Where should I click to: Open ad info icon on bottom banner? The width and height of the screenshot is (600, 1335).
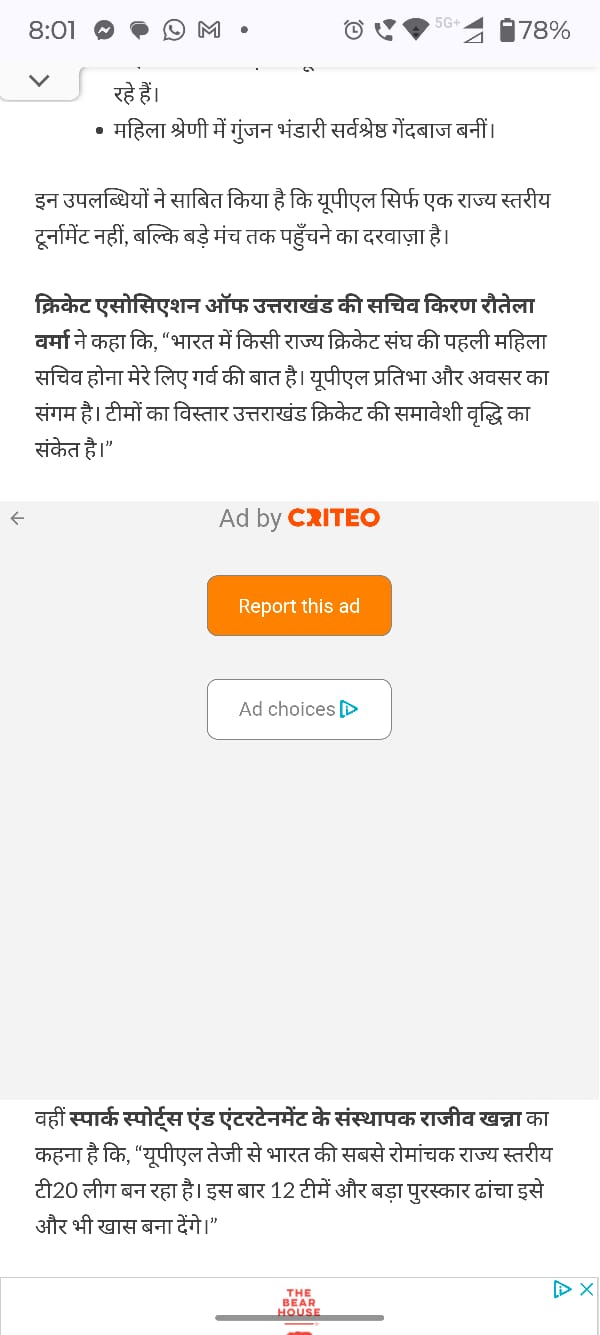click(563, 1289)
